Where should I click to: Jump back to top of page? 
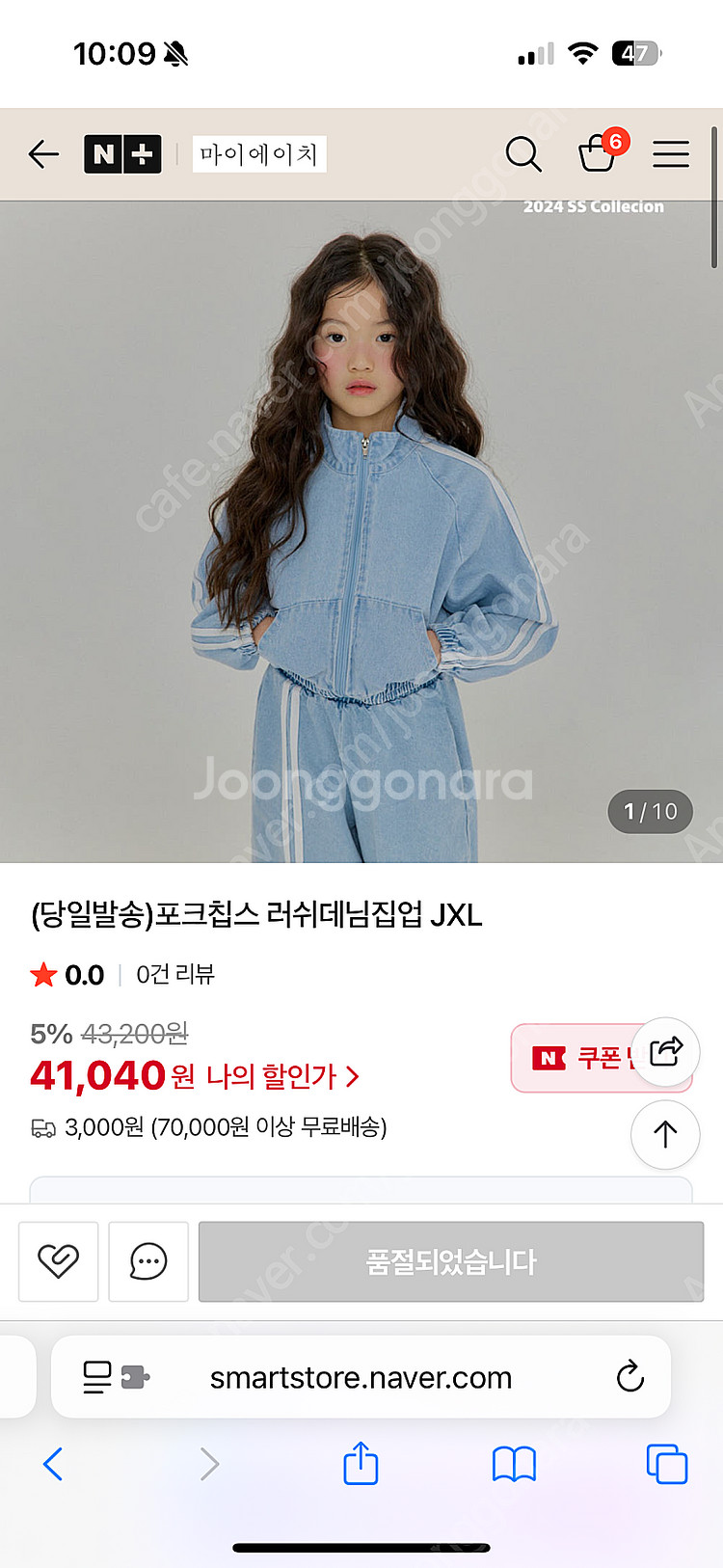pos(665,1135)
